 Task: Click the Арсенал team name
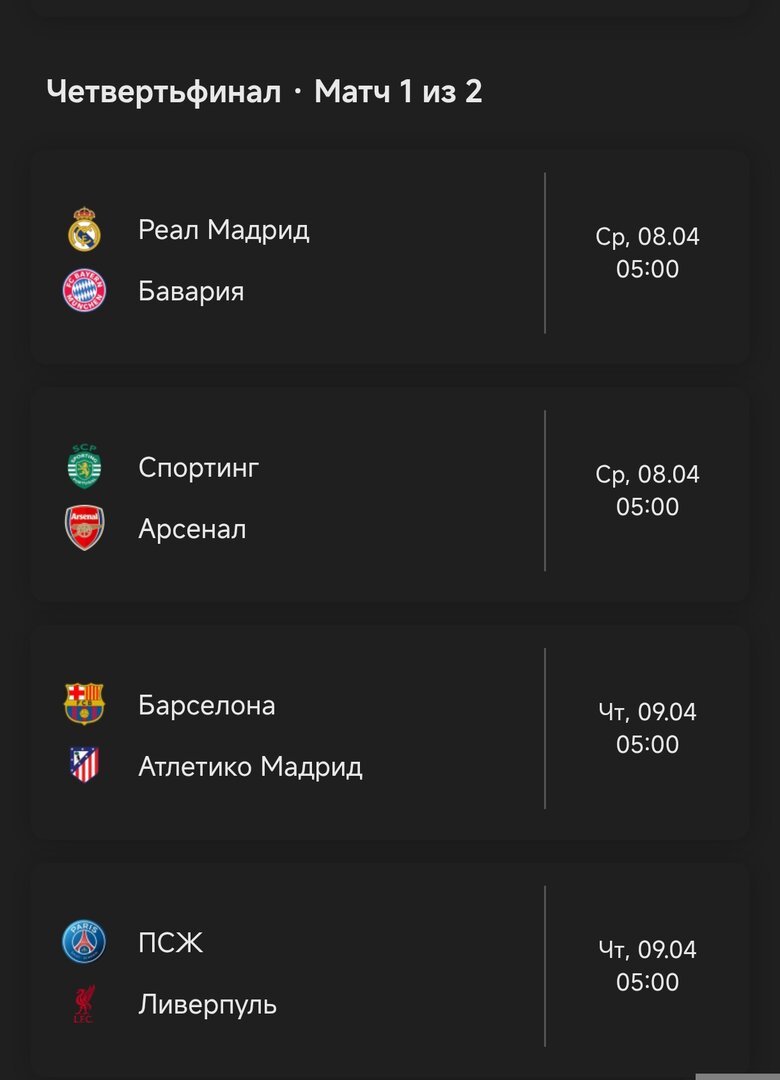192,529
